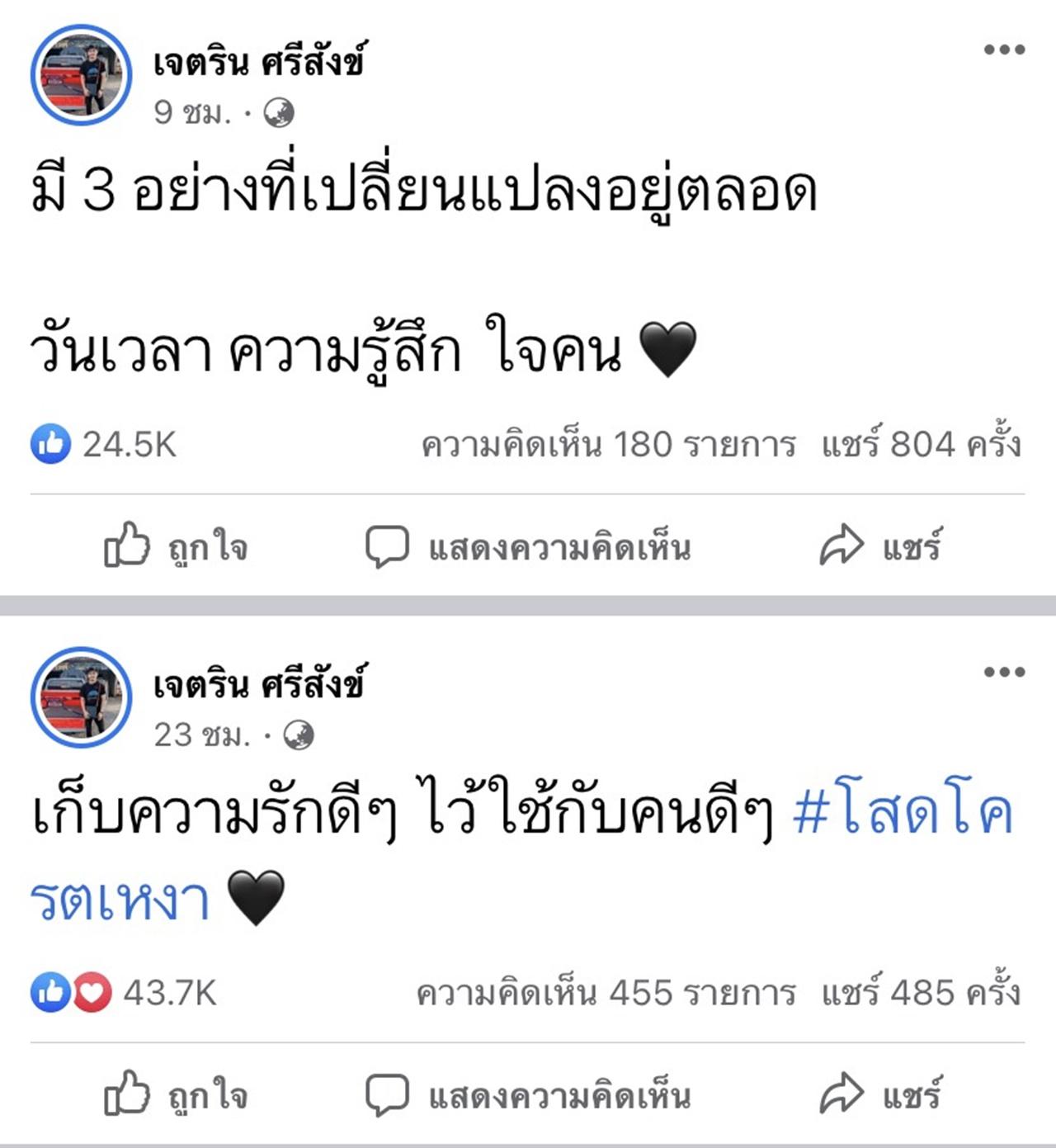Screen dimensions: 1056x1148
Task: Share the post with 24.5K likes
Action: pos(879,547)
